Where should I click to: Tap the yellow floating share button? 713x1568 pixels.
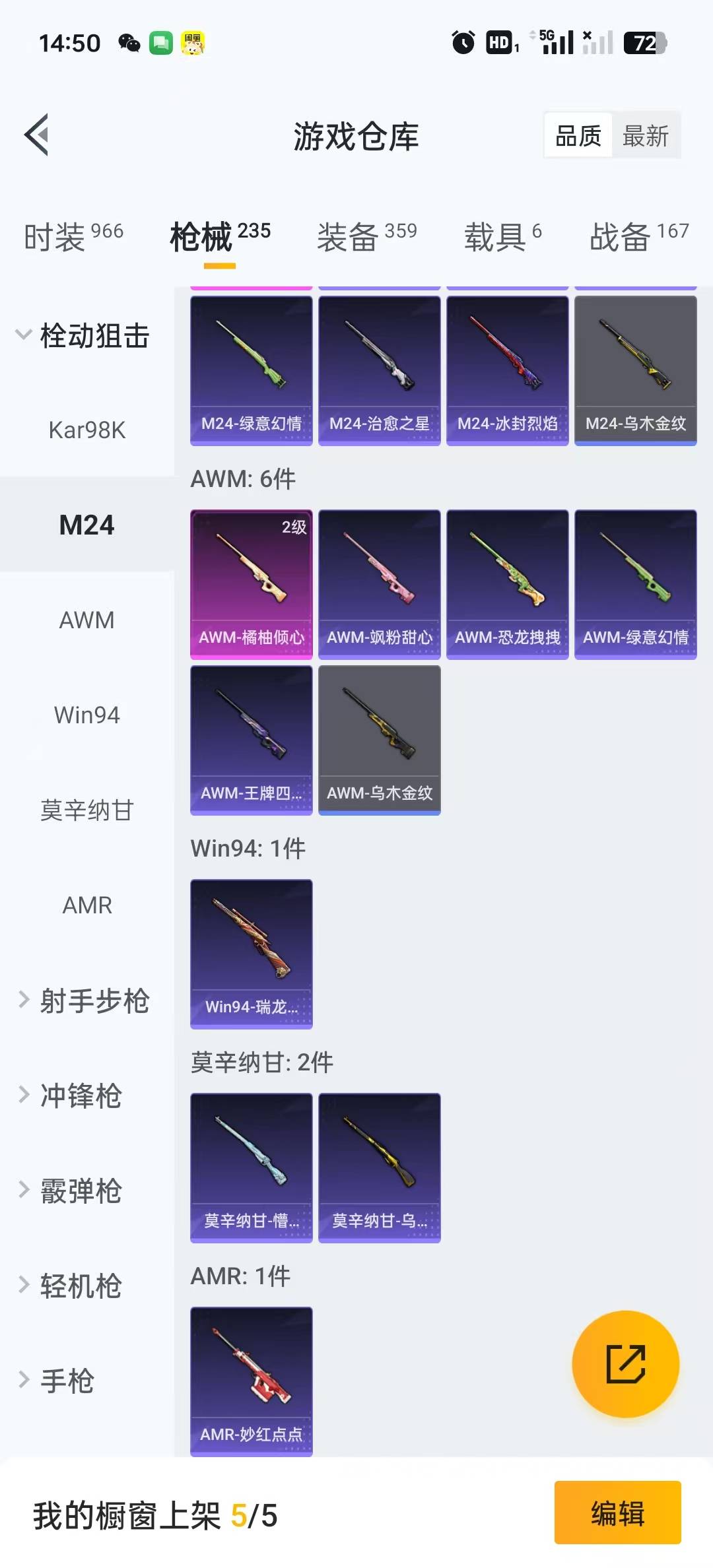coord(625,1363)
